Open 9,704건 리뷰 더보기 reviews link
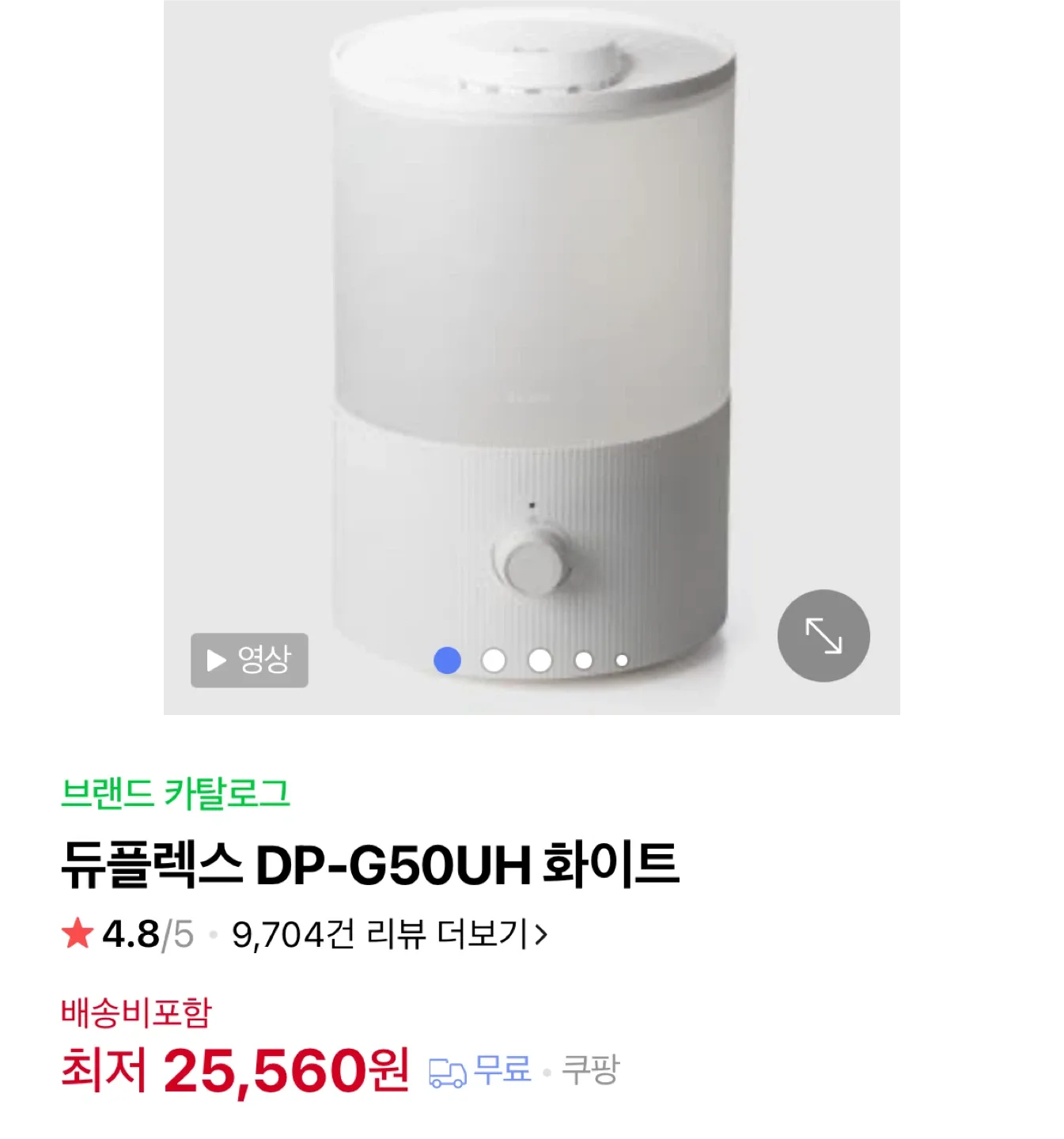Viewport: 1064px width, 1139px height. pyautogui.click(x=389, y=935)
